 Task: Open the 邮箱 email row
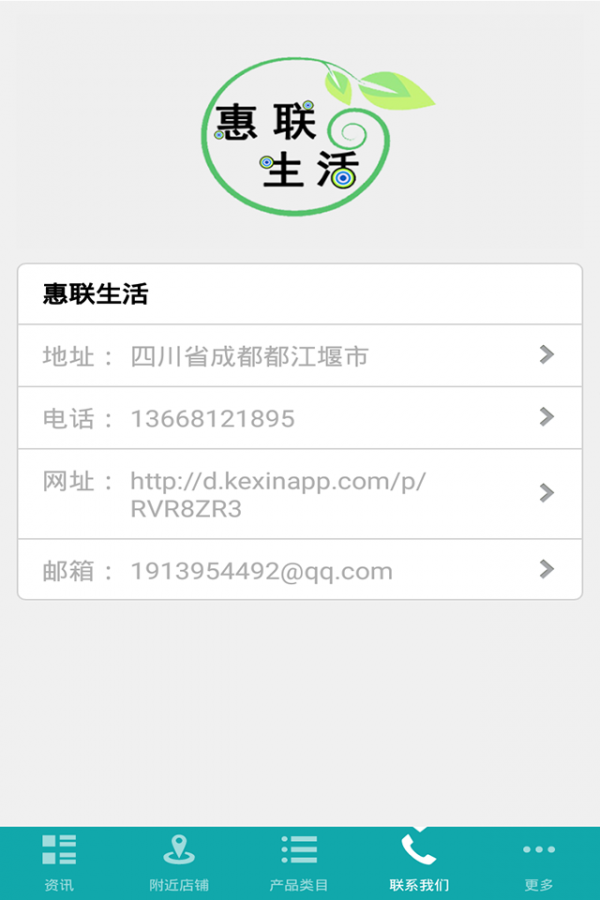[x=299, y=570]
